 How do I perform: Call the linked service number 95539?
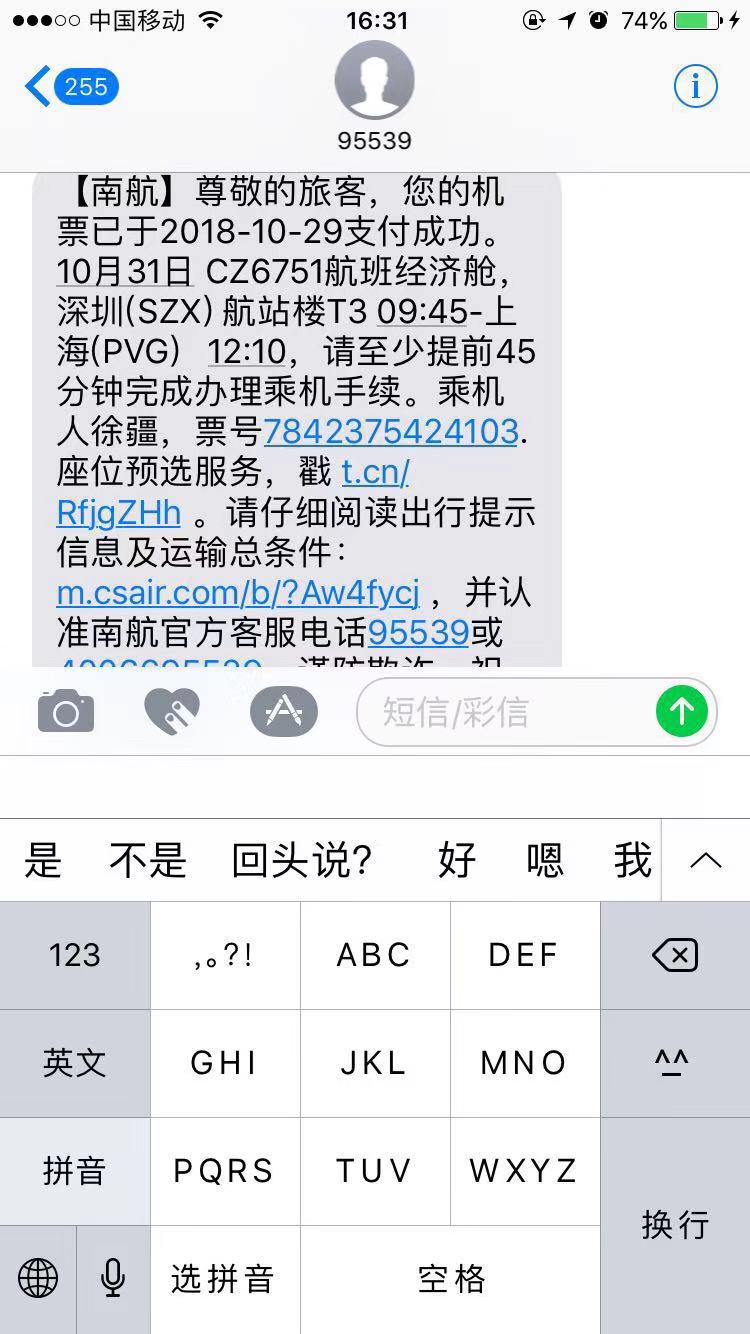click(419, 632)
